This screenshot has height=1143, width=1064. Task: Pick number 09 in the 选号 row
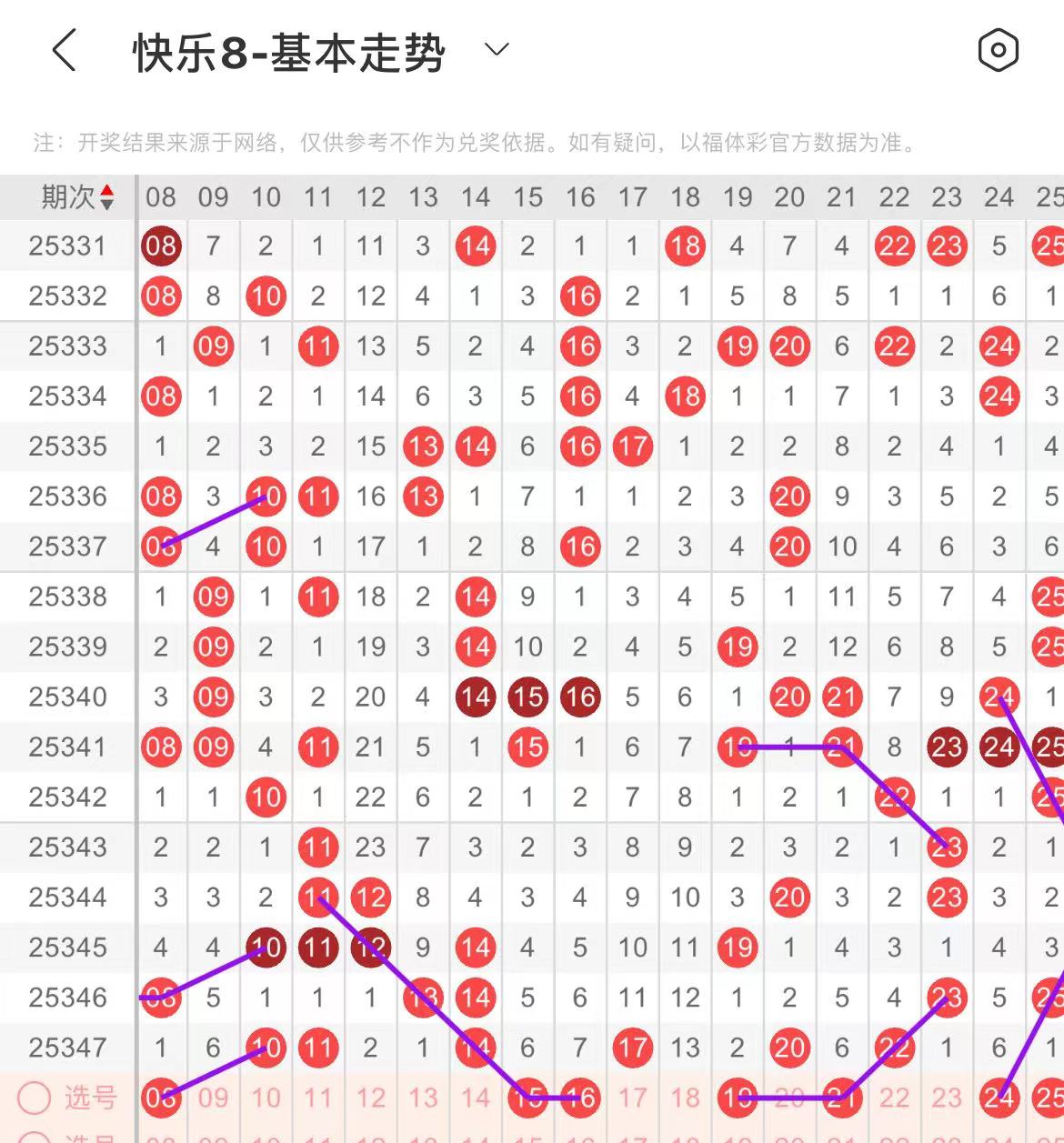point(213,1098)
